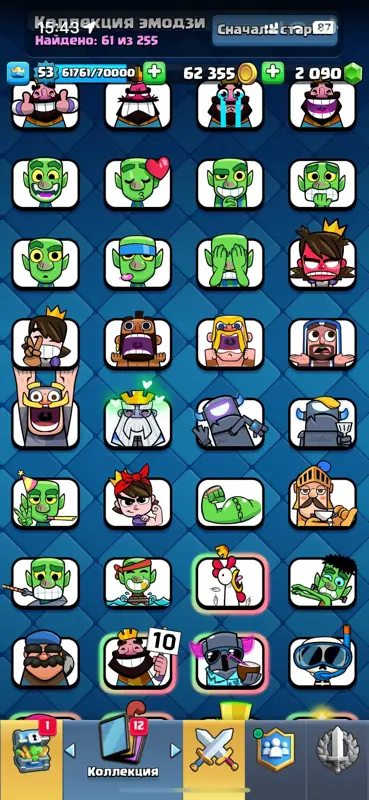
Task: Change the sort order from oldest first
Action: coord(275,30)
